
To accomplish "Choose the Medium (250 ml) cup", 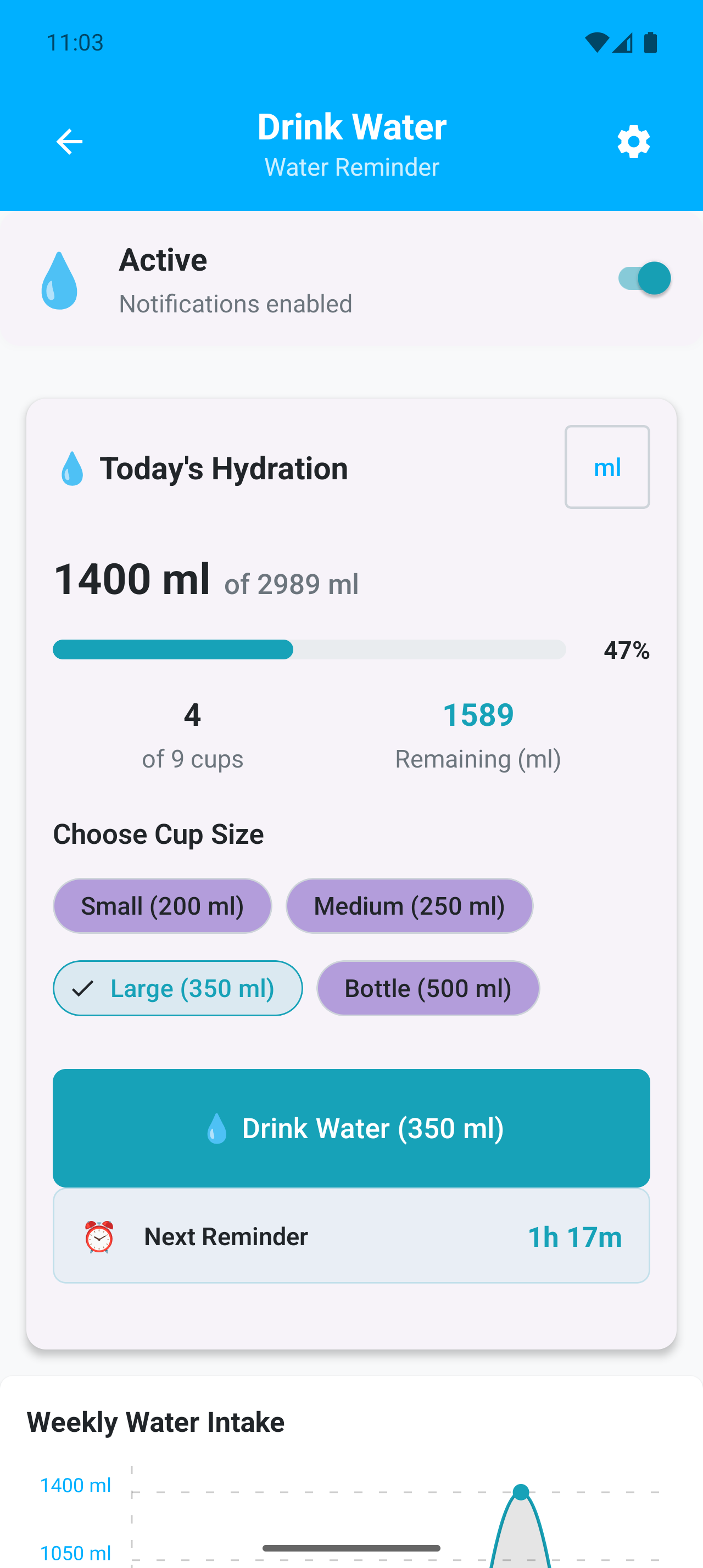I will point(409,906).
